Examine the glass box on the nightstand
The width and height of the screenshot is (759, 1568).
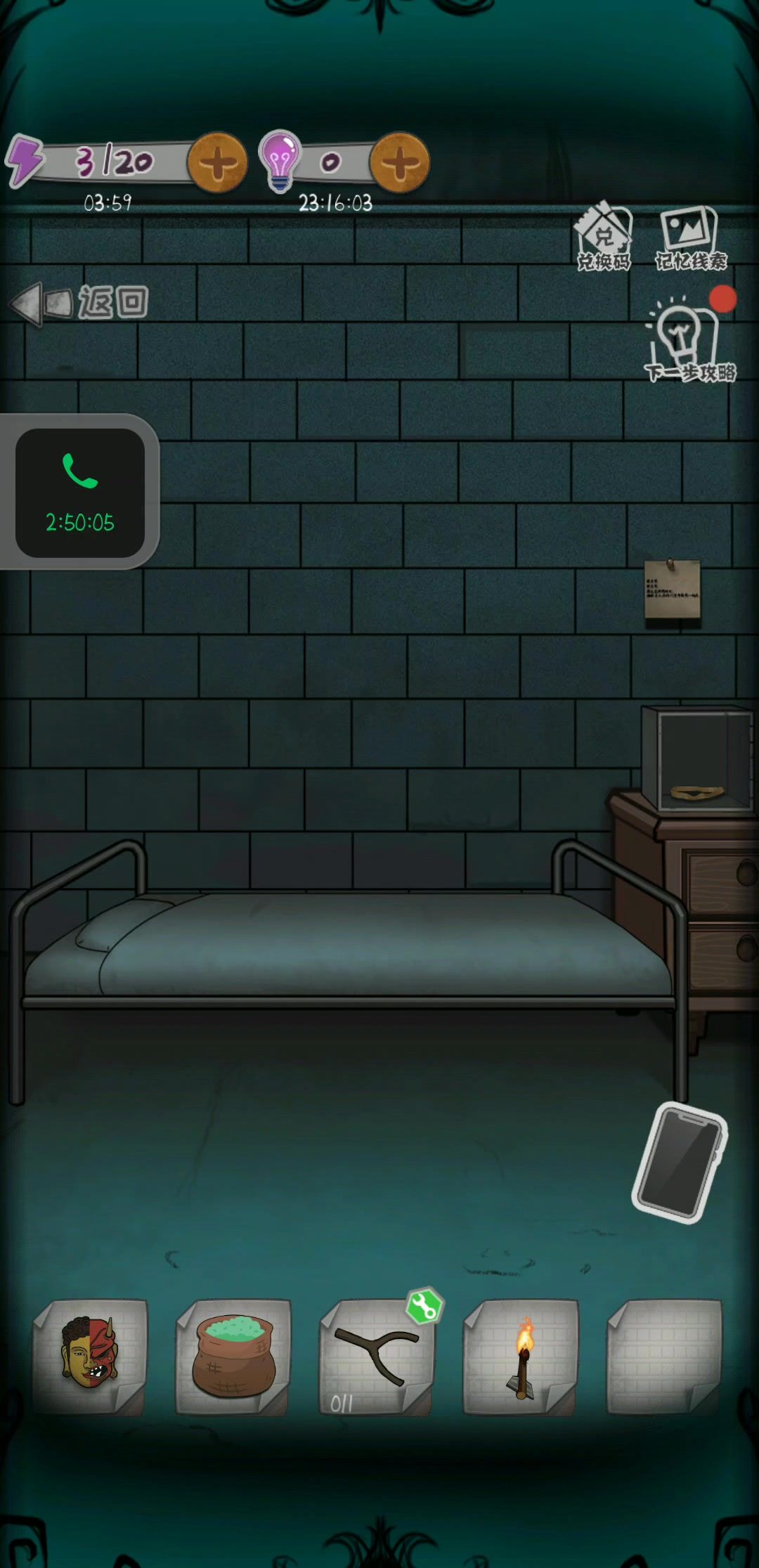pyautogui.click(x=697, y=760)
